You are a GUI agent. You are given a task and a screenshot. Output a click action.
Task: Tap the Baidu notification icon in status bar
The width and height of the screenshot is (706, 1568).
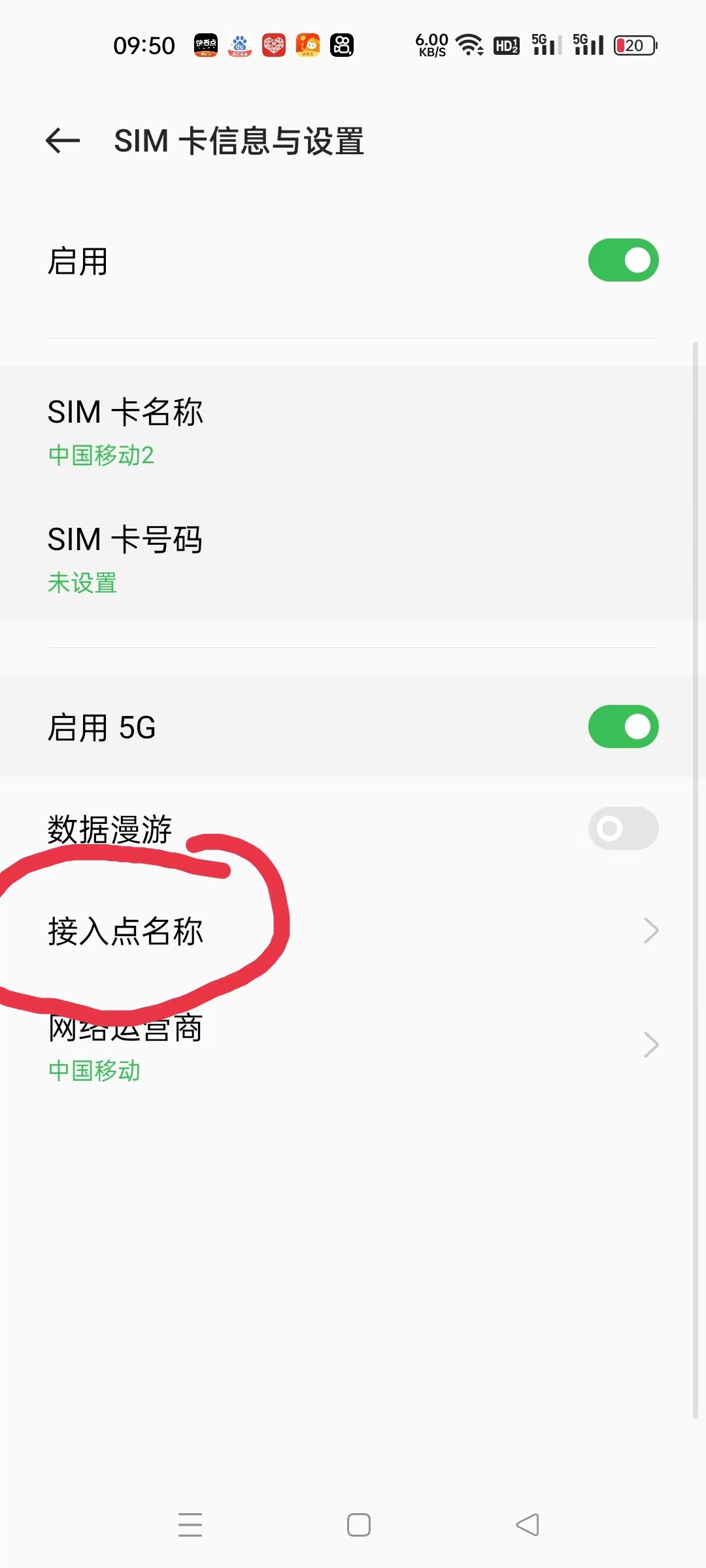pos(239,46)
